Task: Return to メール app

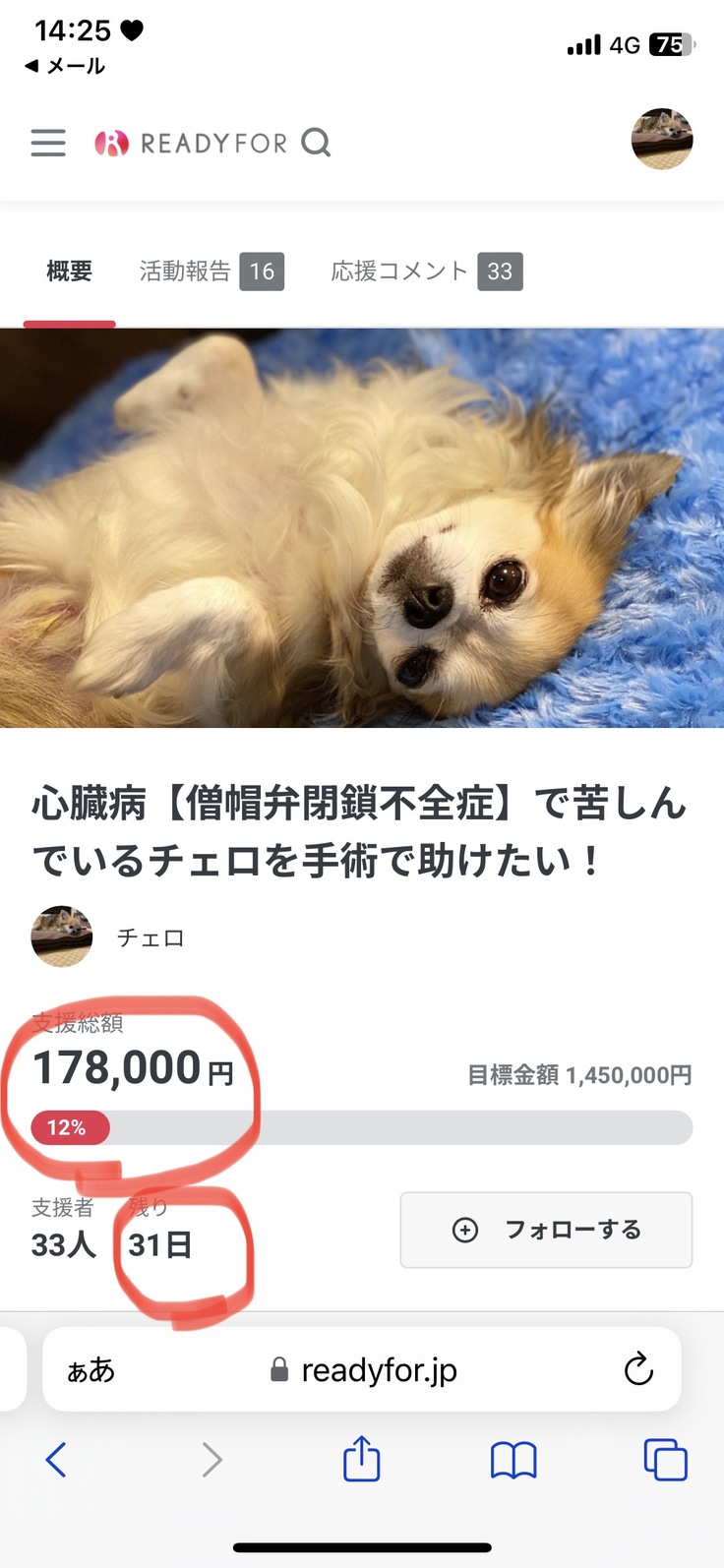Action: 65,66
